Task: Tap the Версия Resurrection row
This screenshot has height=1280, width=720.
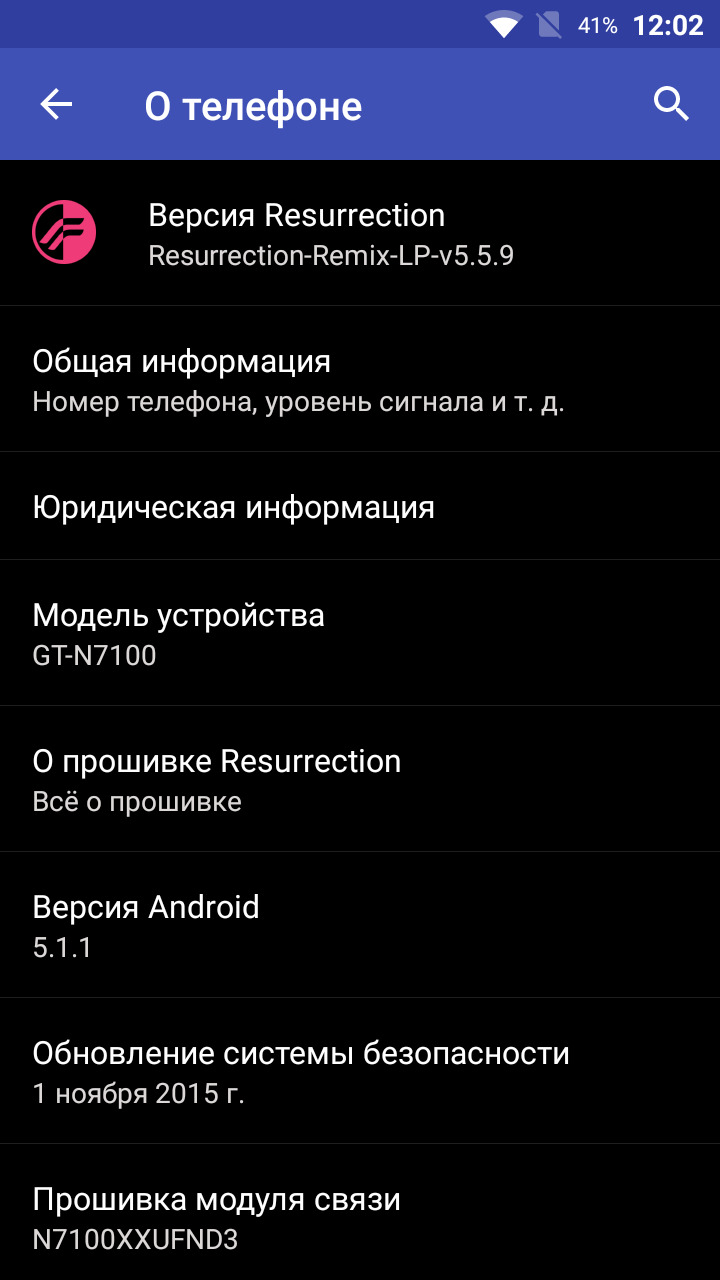Action: (x=360, y=233)
